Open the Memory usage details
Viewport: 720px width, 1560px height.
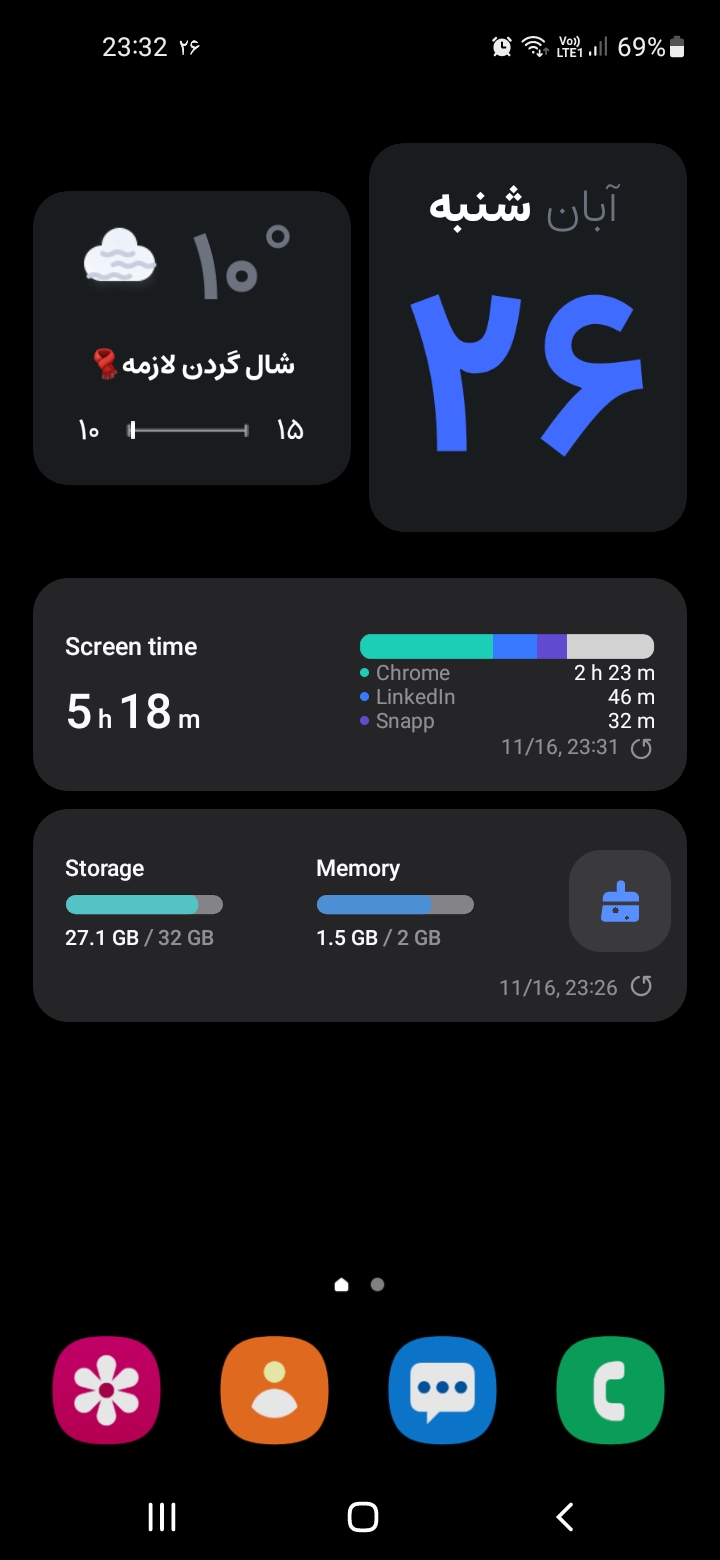[394, 904]
